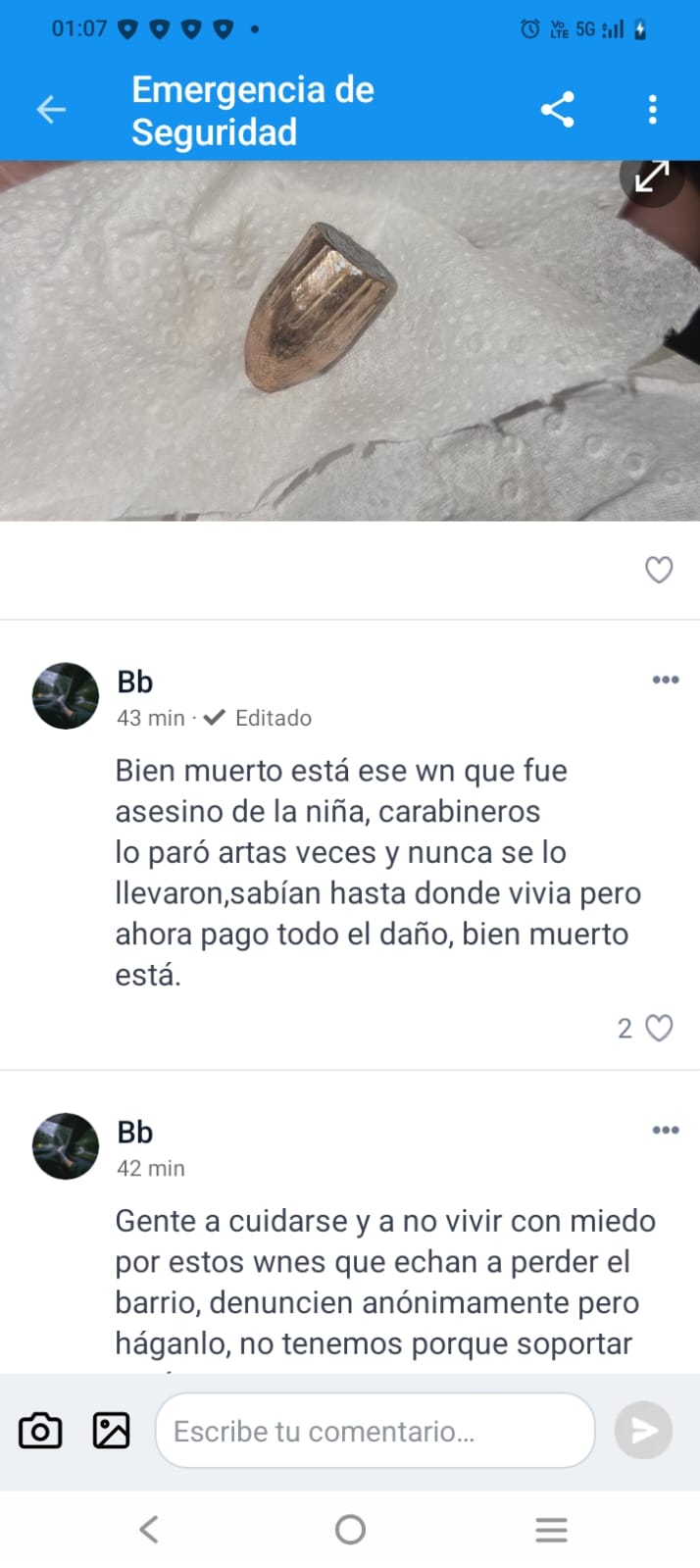Go back using the app bar arrow
700x1568 pixels.
51,110
